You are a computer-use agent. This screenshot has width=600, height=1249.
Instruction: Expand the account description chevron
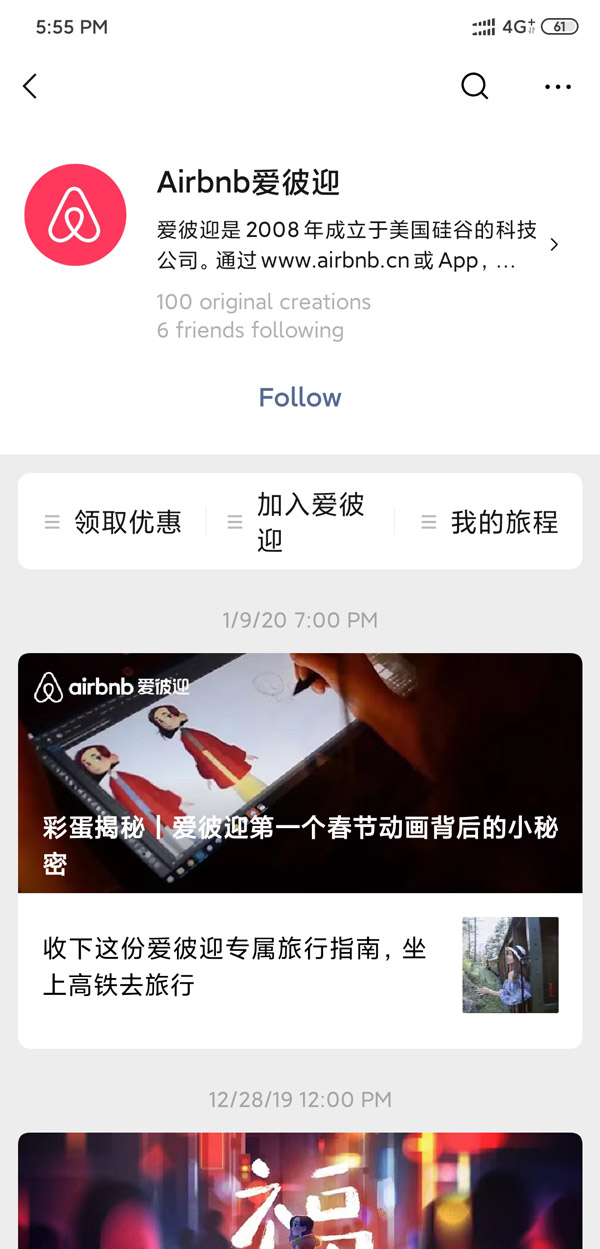pos(555,244)
